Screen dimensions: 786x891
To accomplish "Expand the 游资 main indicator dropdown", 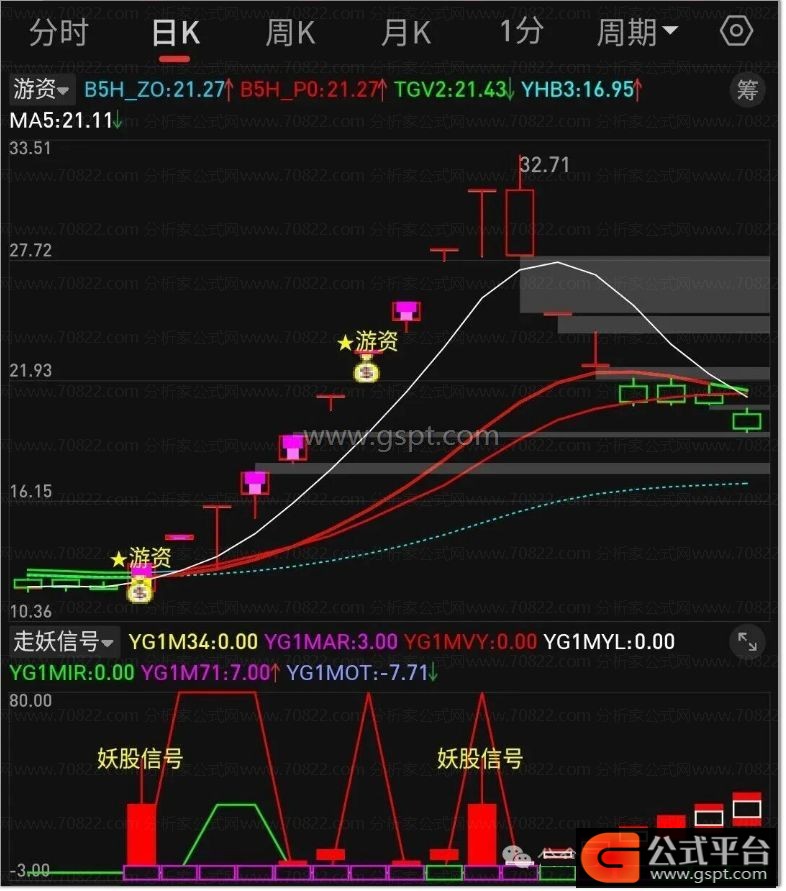I will [x=42, y=90].
